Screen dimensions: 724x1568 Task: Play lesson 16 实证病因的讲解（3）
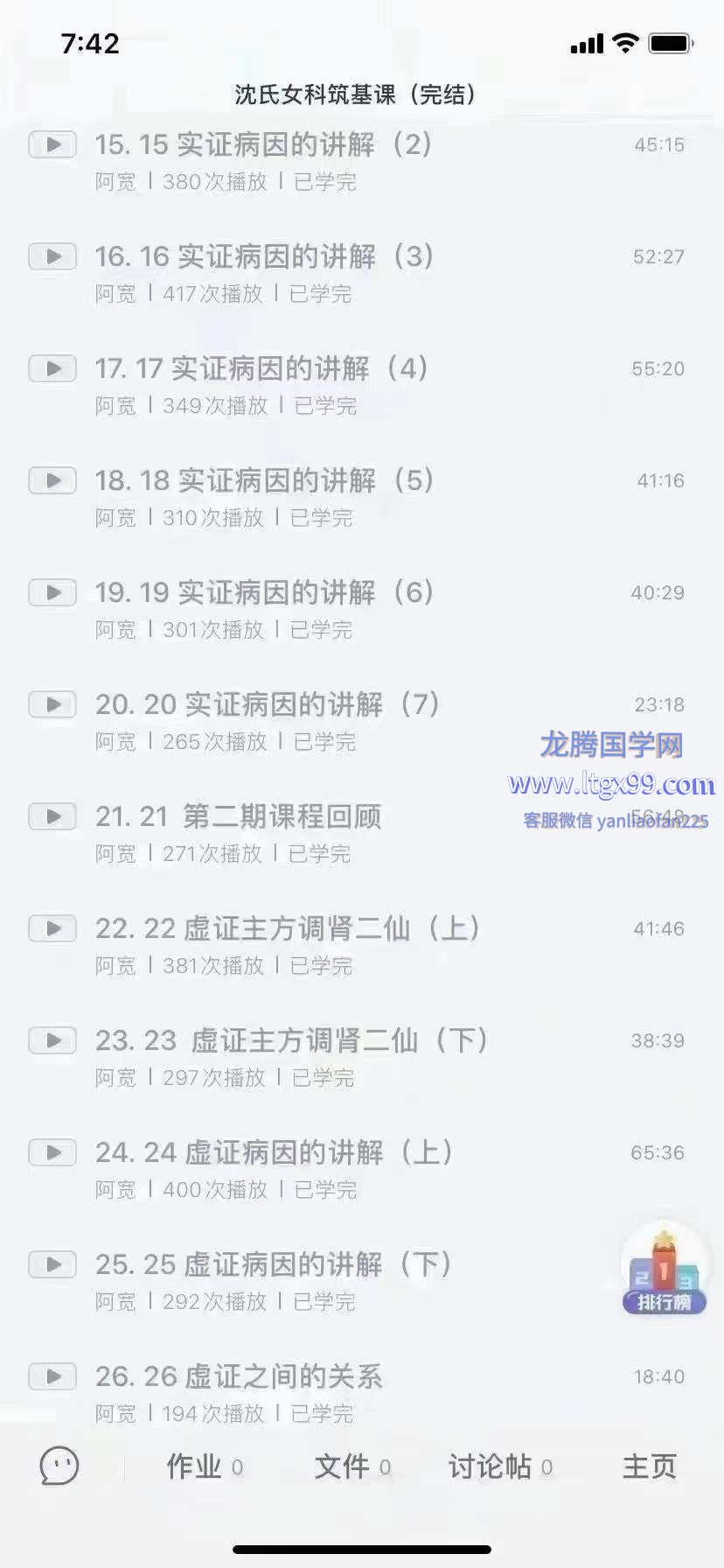(52, 257)
